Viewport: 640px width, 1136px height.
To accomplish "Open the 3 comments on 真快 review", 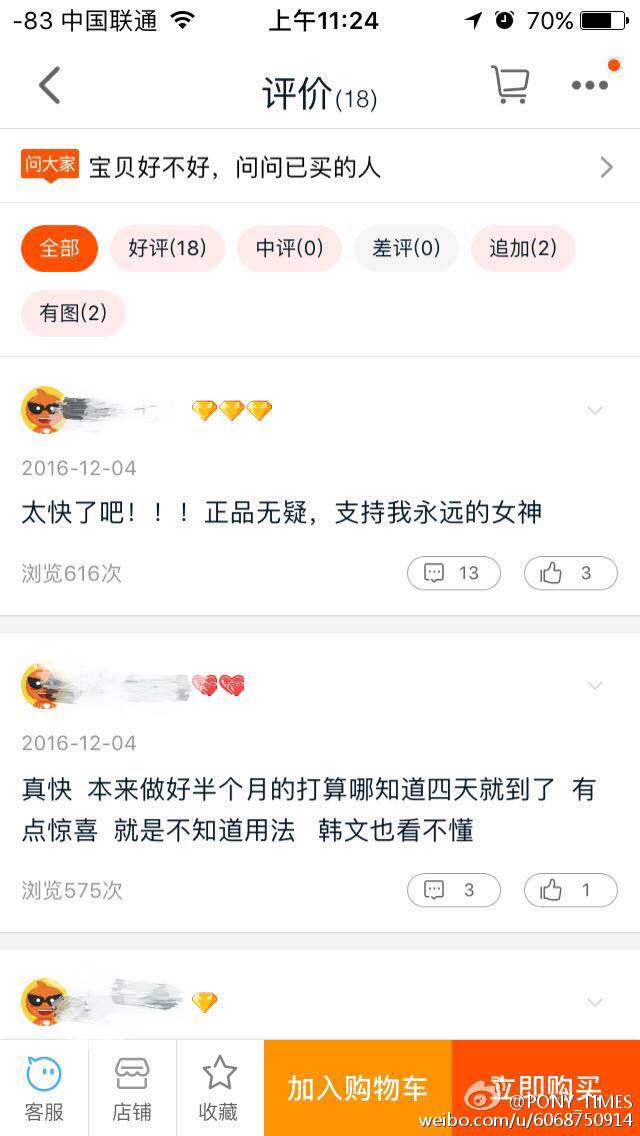I will (x=453, y=890).
